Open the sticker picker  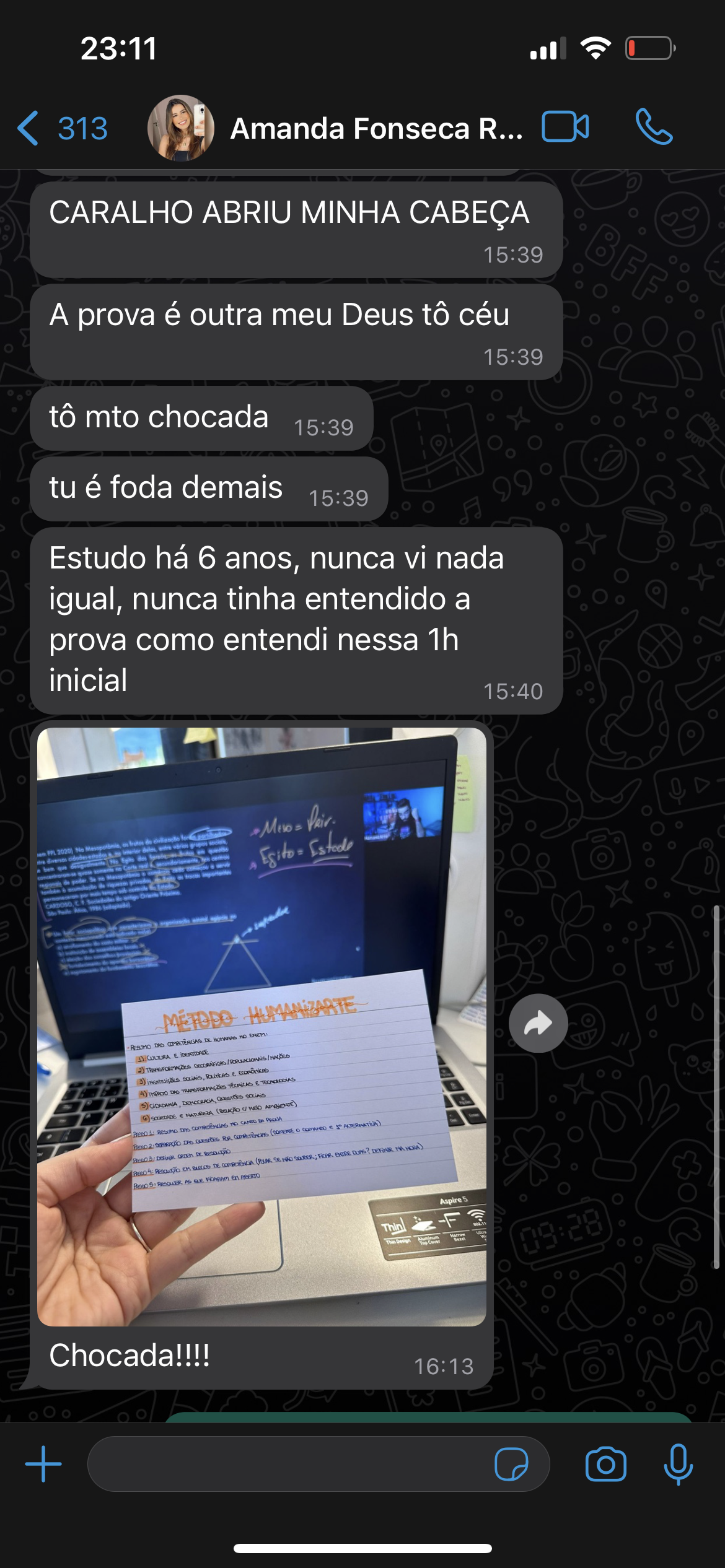tap(511, 1464)
